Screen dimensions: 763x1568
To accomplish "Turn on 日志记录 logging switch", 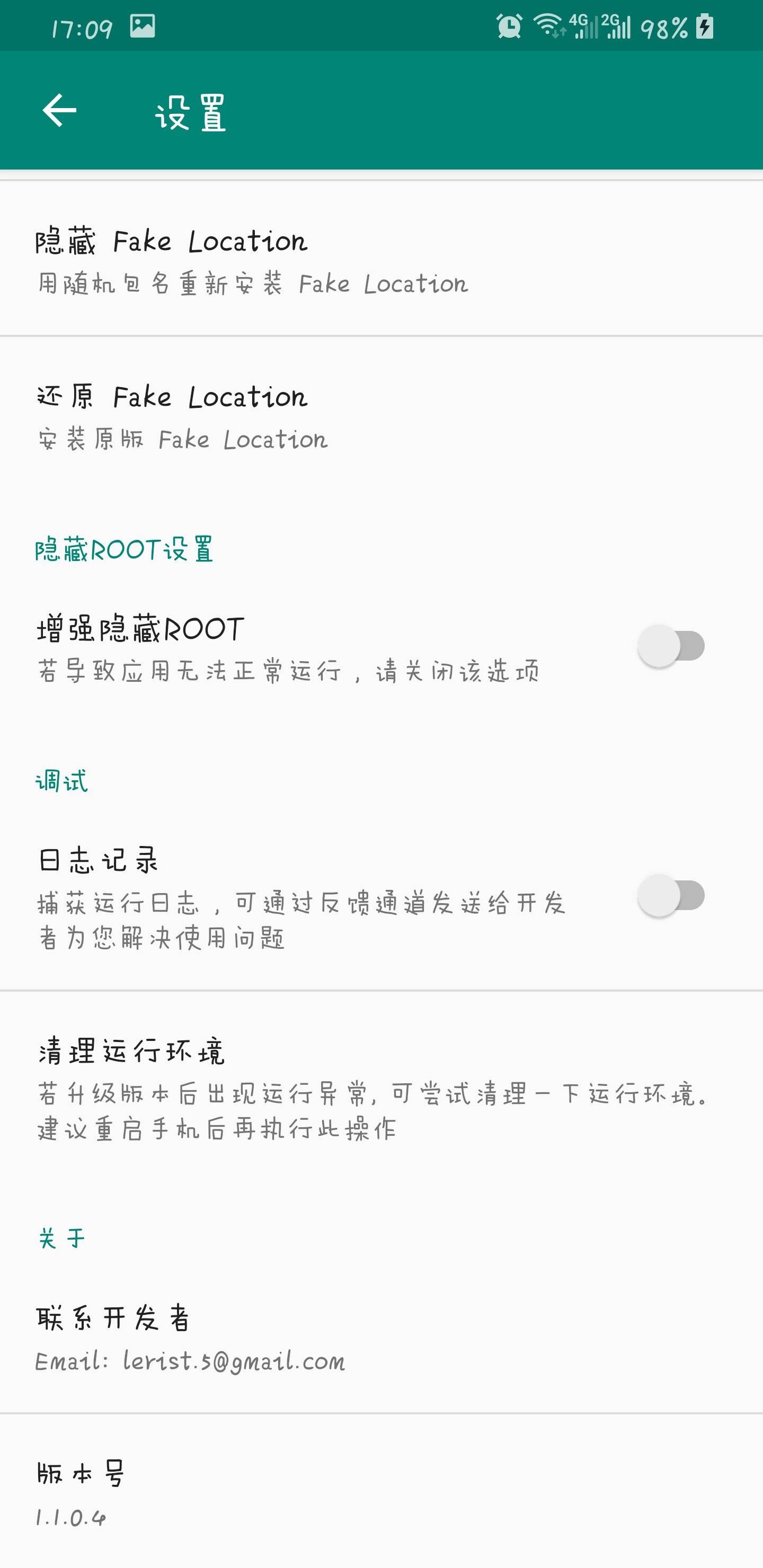I will pos(671,896).
